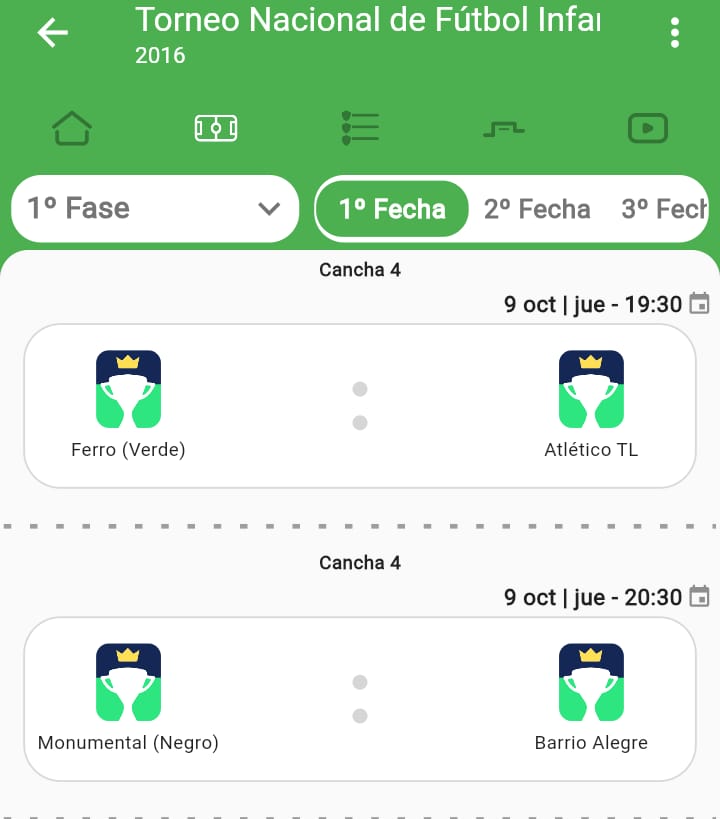Open Ferro (Verde) vs Atlético TL match

[360, 405]
